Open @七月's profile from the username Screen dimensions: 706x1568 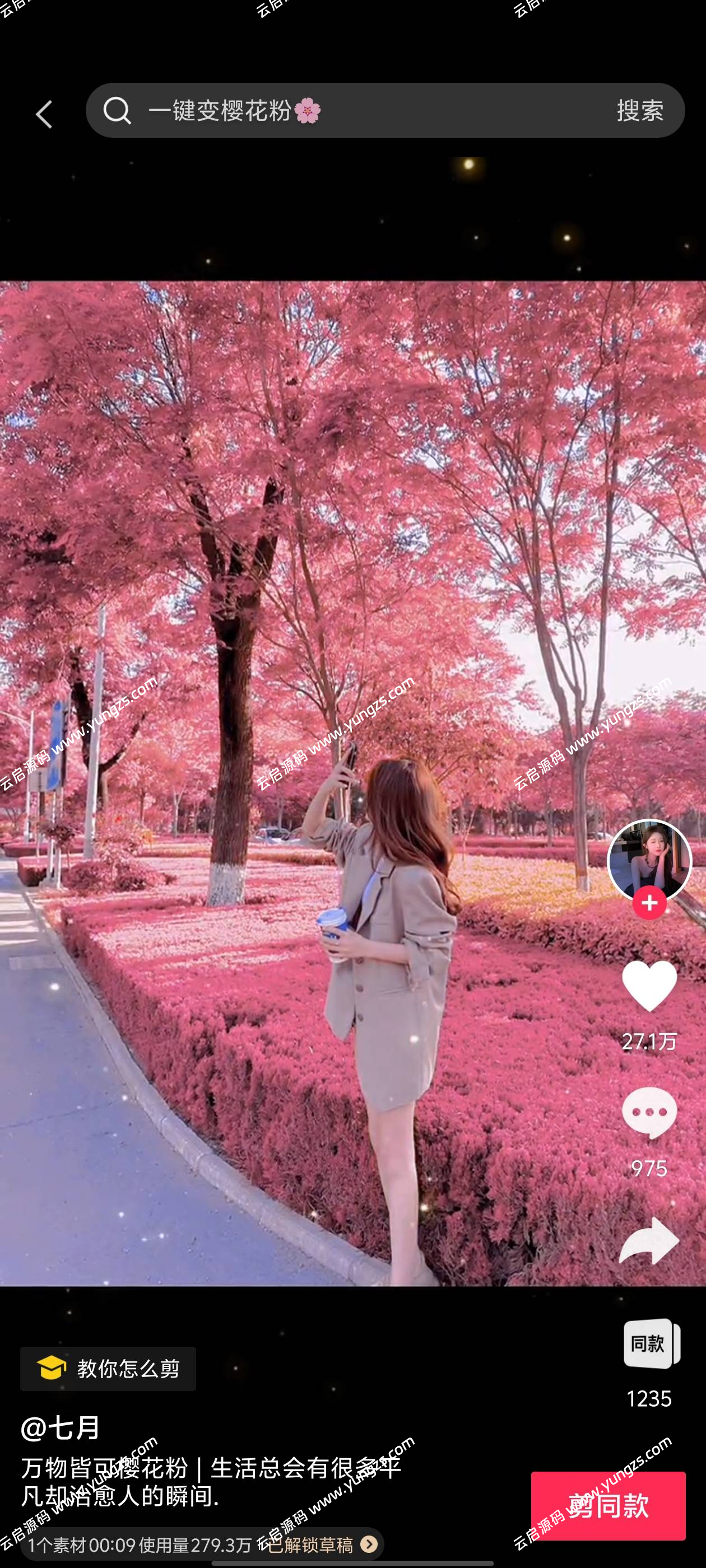(x=61, y=1428)
